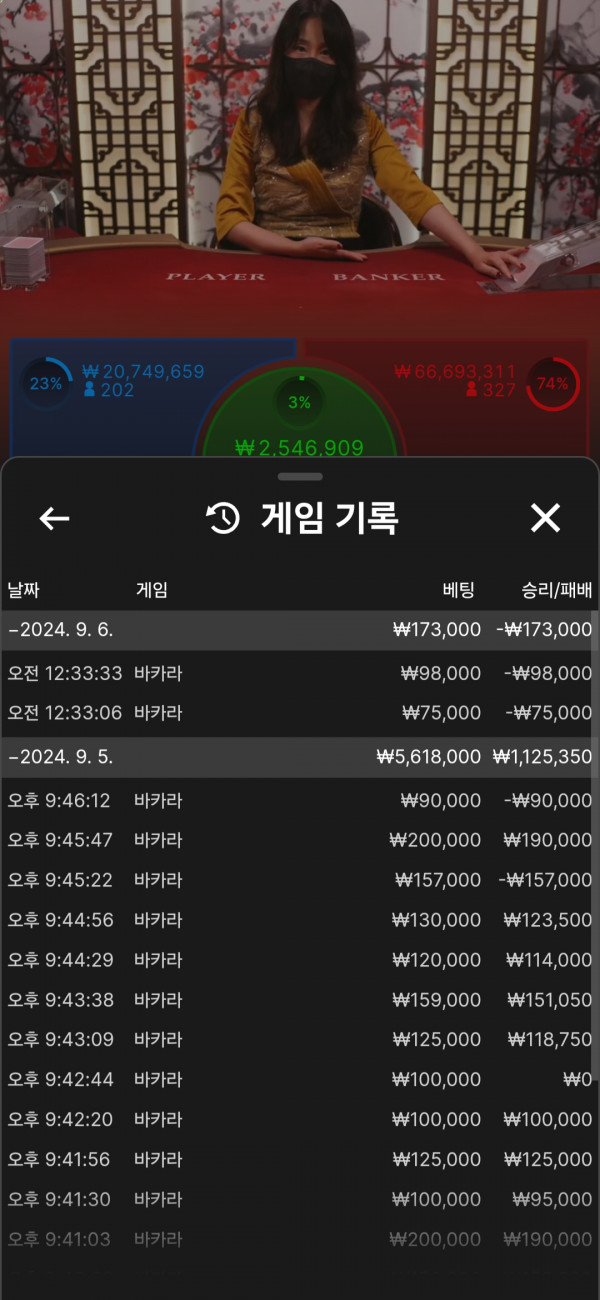Collapse the 2024. 9. 6. date group
600x1300 pixels.
[x=298, y=630]
